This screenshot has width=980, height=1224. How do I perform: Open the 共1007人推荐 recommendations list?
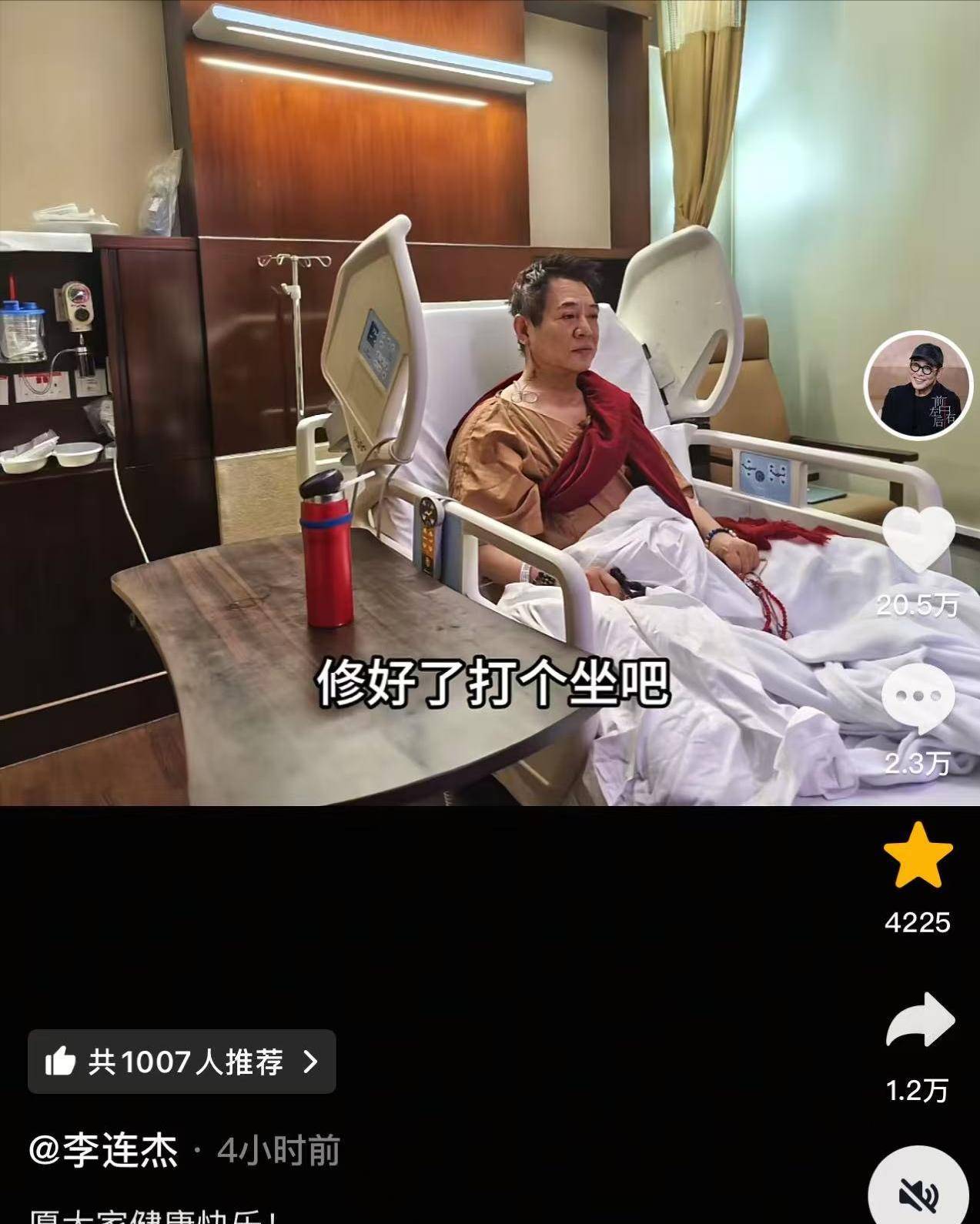click(x=182, y=1062)
